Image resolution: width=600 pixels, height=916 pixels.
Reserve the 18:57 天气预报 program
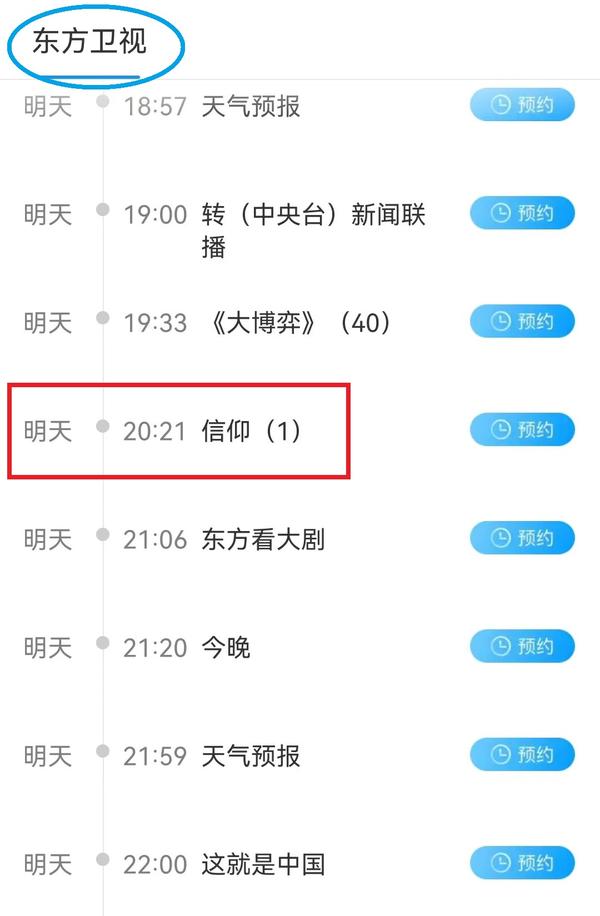[522, 105]
